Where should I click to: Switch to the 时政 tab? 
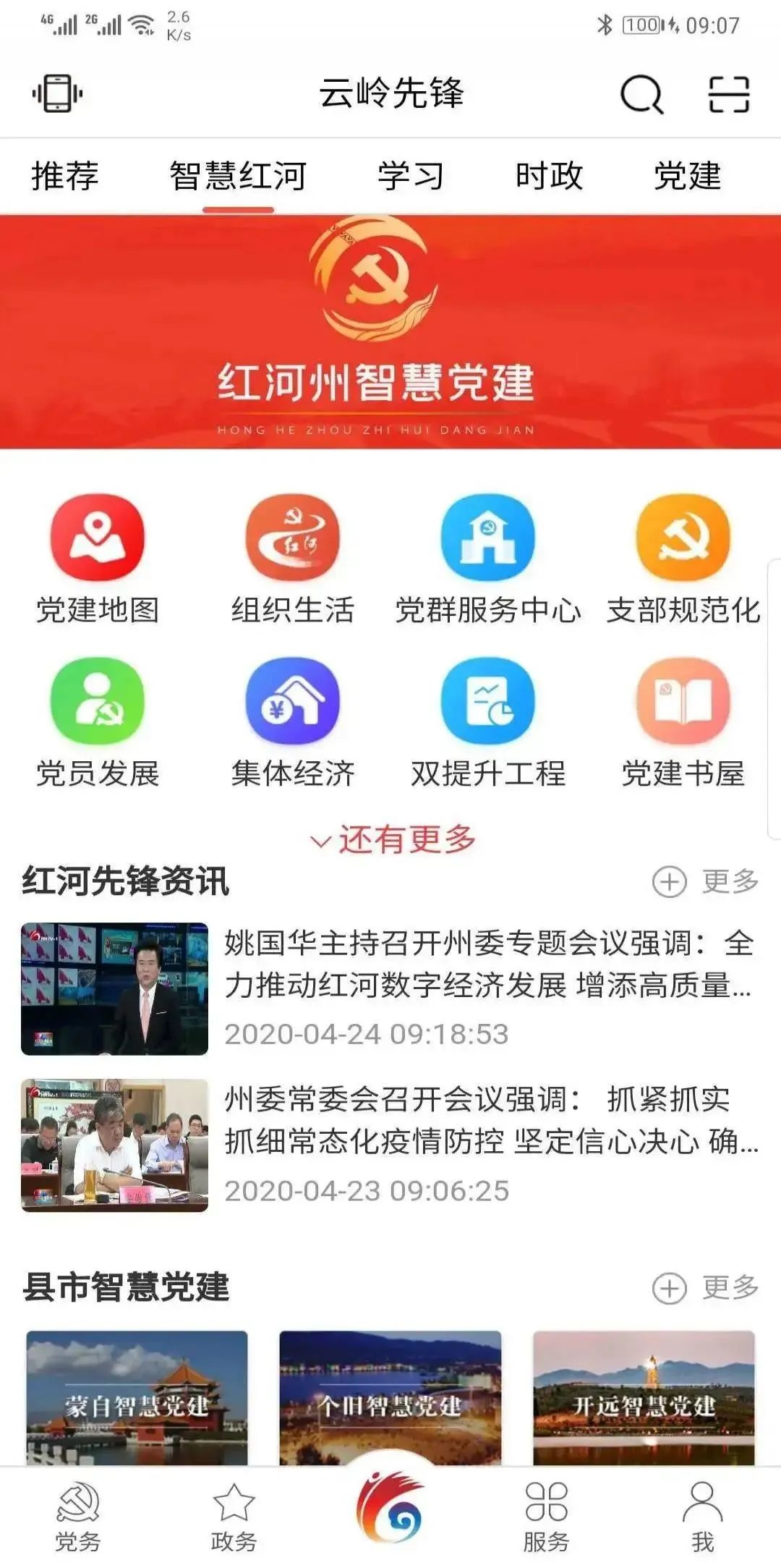[548, 175]
